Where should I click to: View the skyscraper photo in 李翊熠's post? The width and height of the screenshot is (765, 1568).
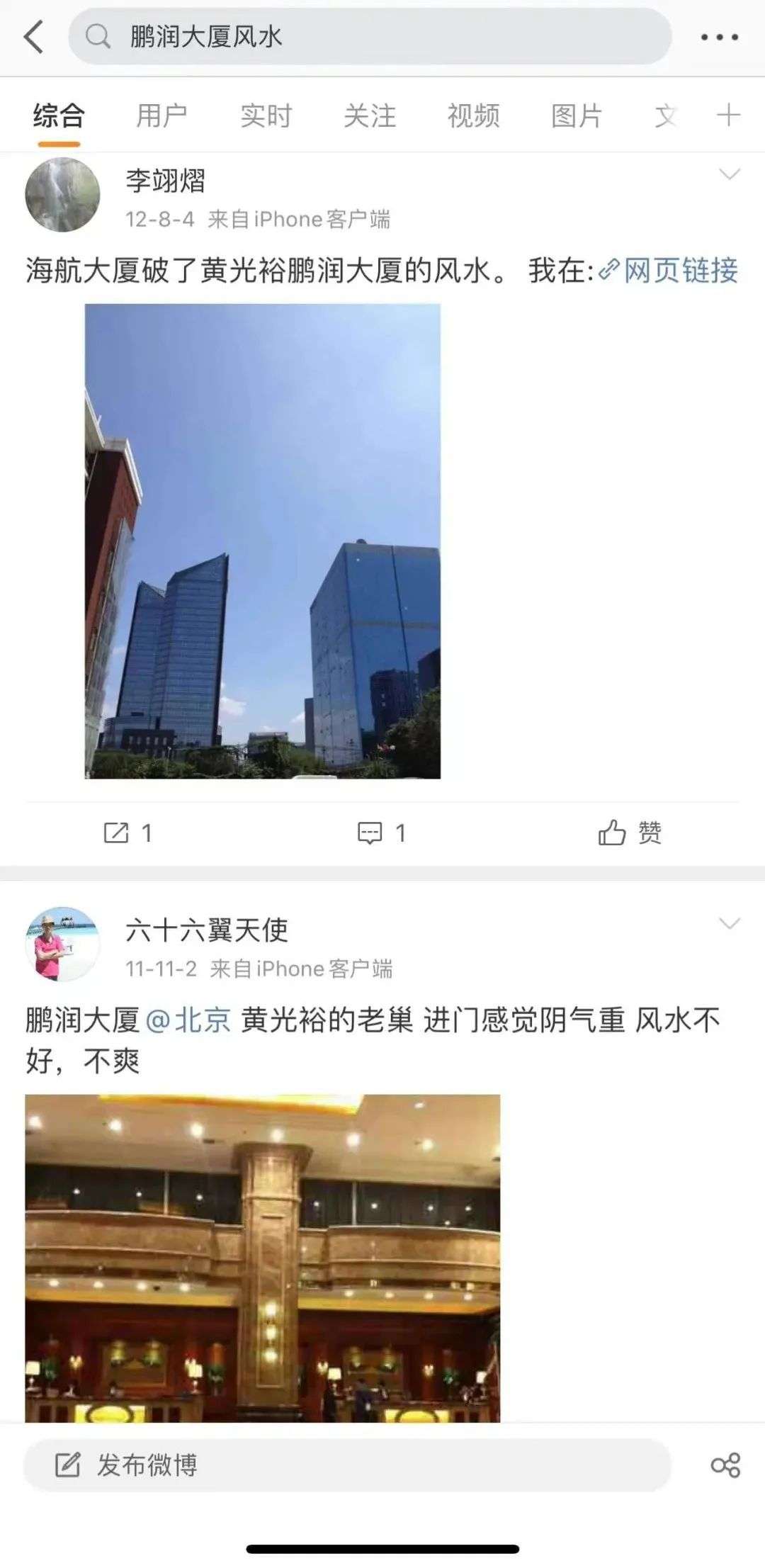[x=263, y=541]
